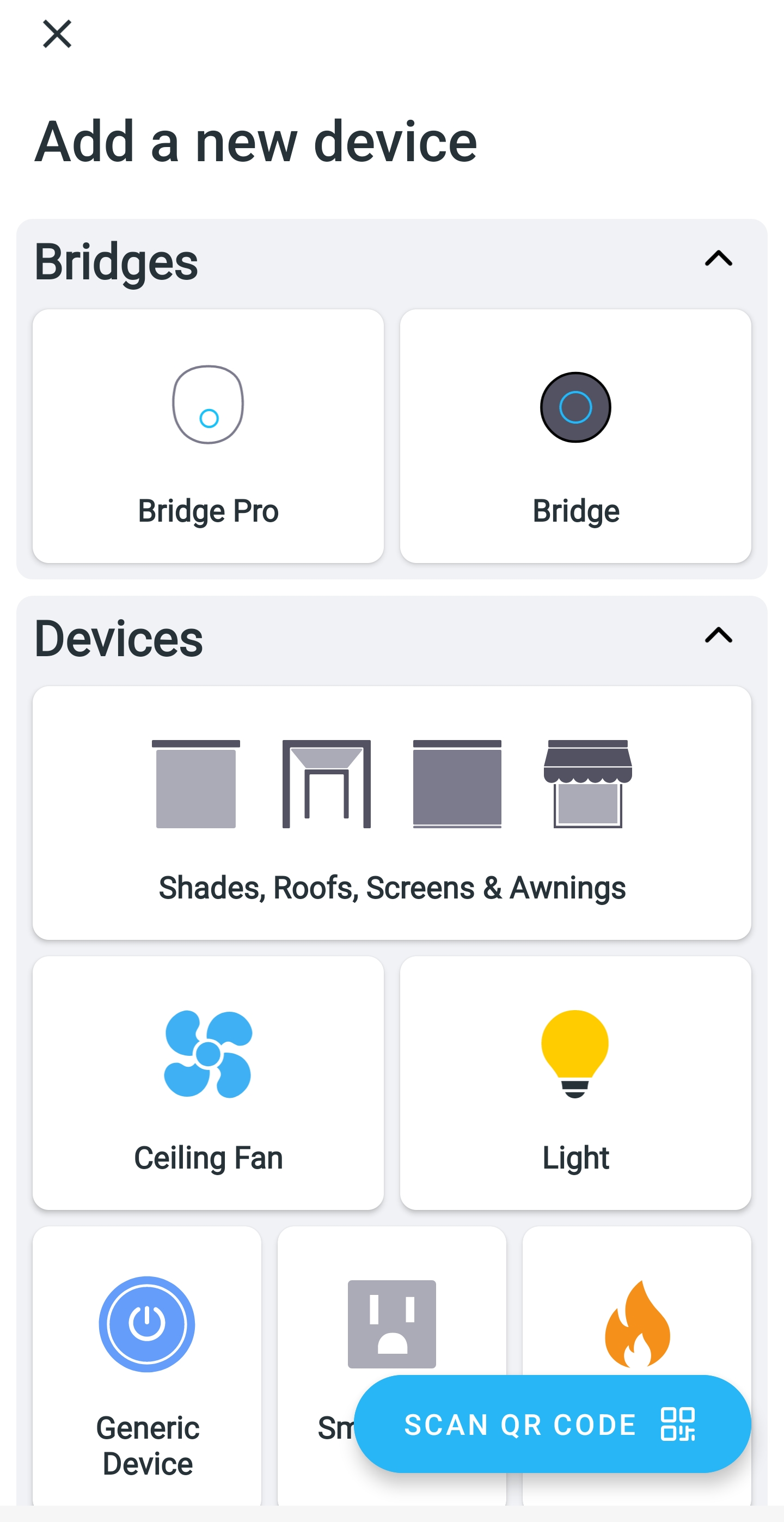
Task: Tap the SCAN QR CODE button
Action: click(x=552, y=1424)
